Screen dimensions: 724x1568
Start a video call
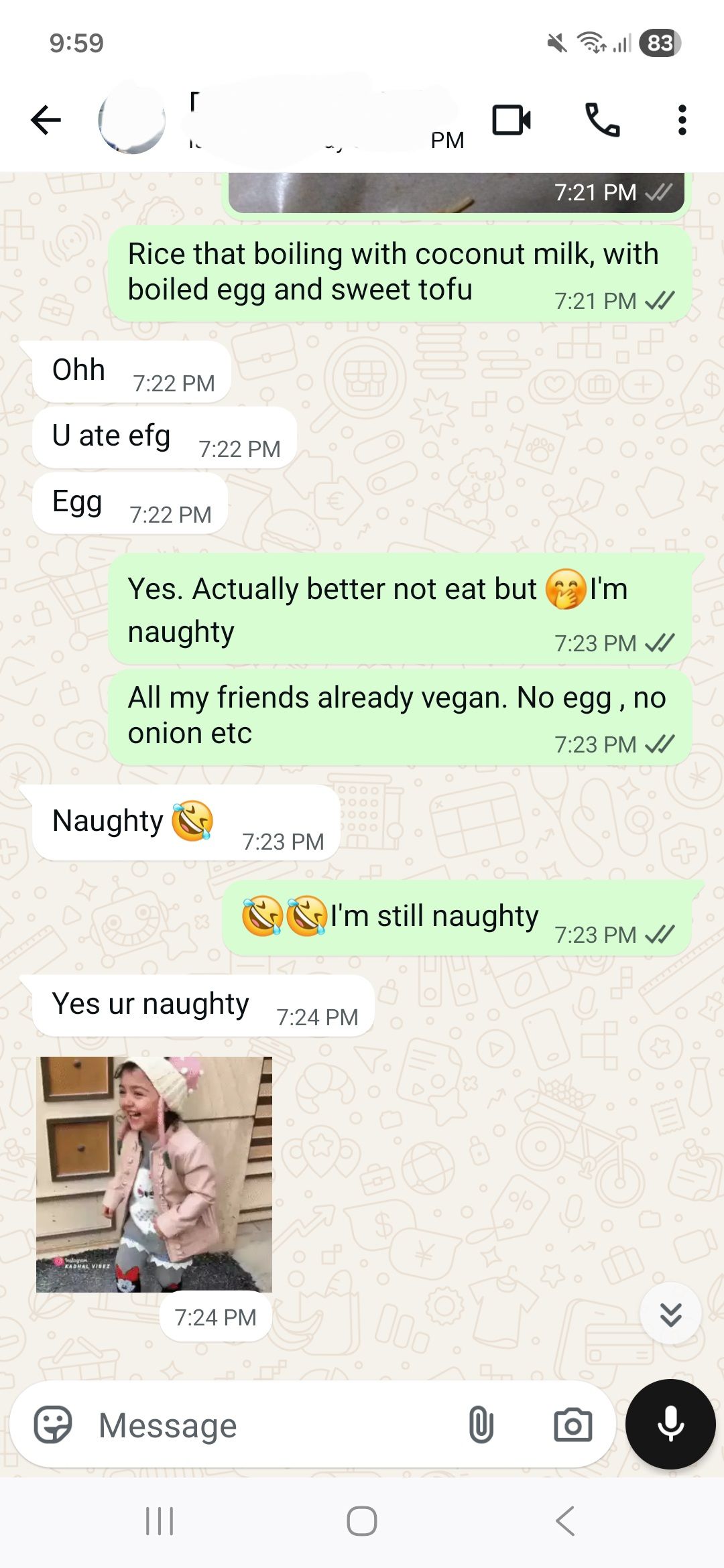[511, 121]
